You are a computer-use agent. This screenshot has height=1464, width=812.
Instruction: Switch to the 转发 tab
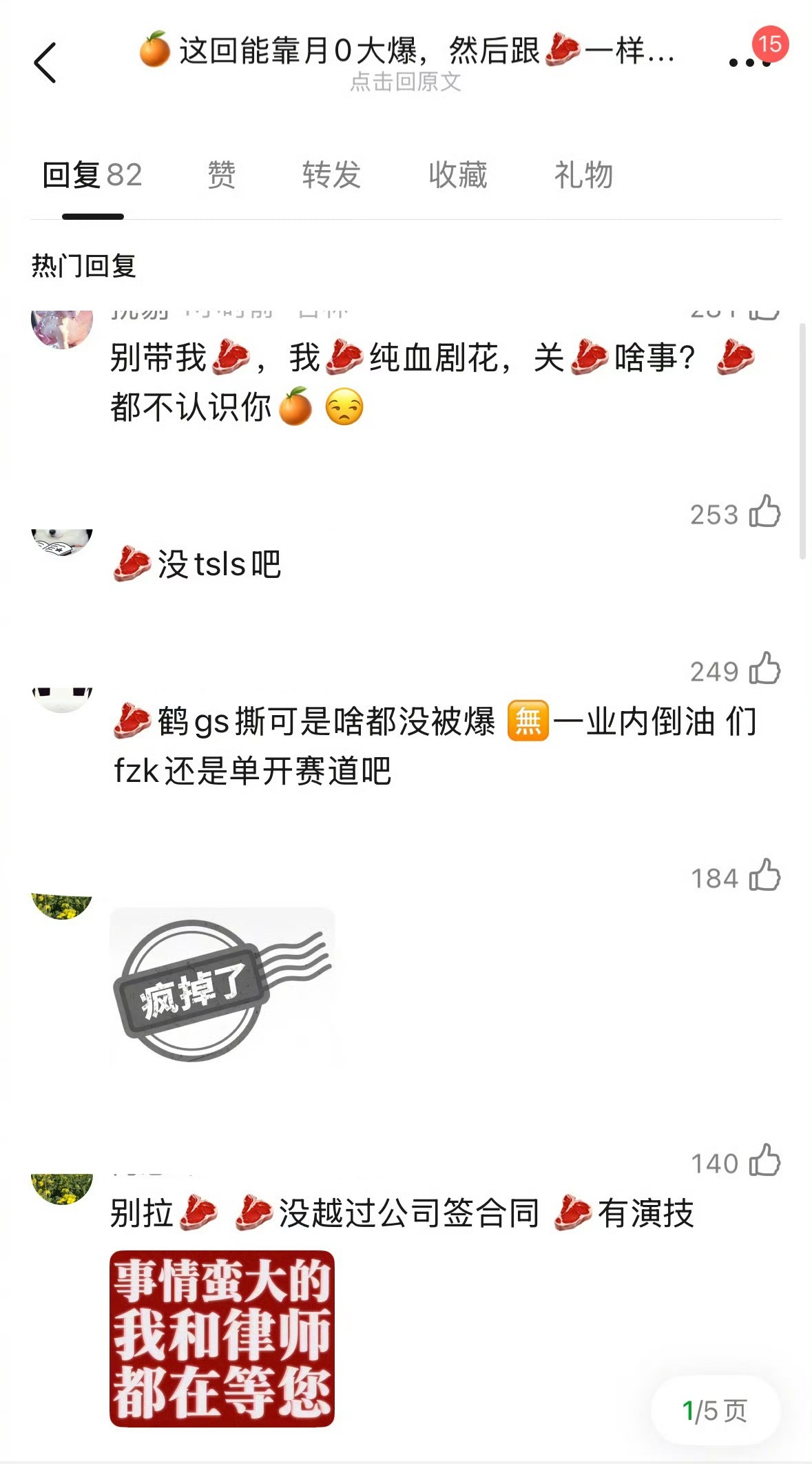click(329, 176)
